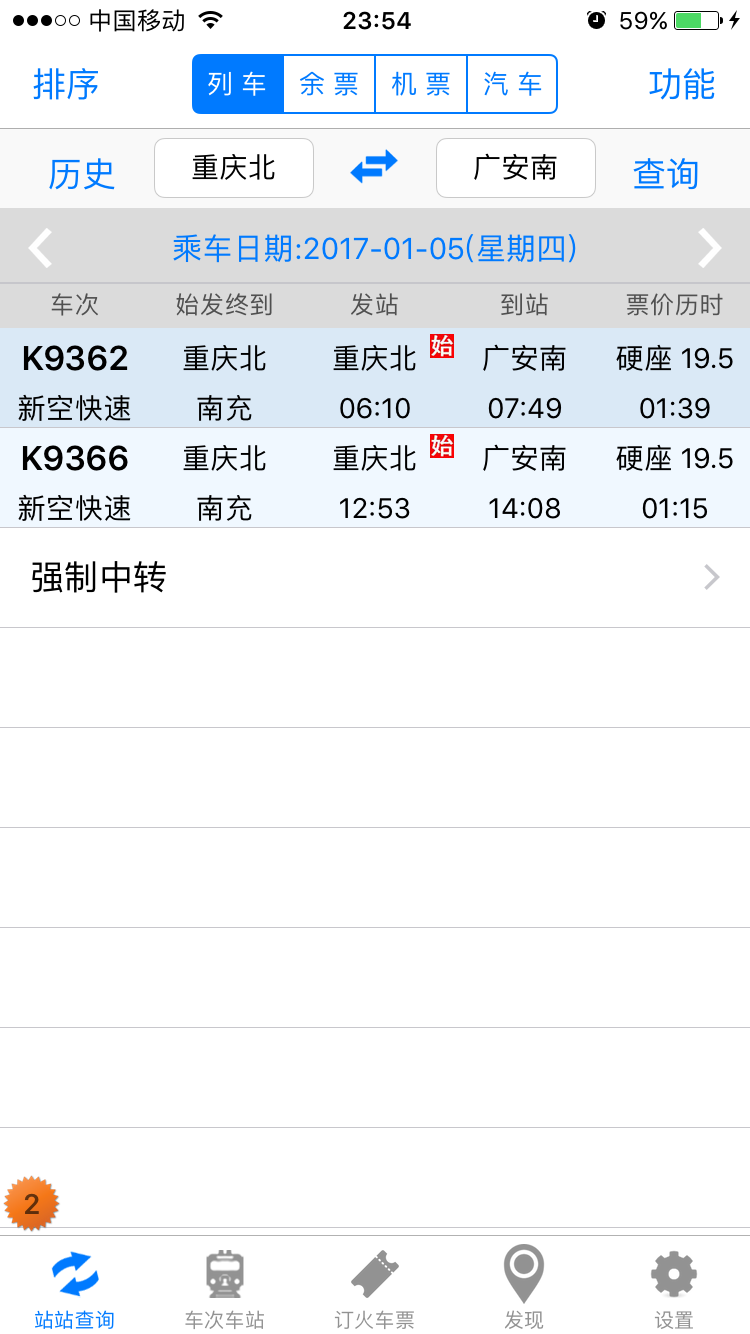Open the travel date picker
Screen dimensions: 750x1334
click(374, 248)
